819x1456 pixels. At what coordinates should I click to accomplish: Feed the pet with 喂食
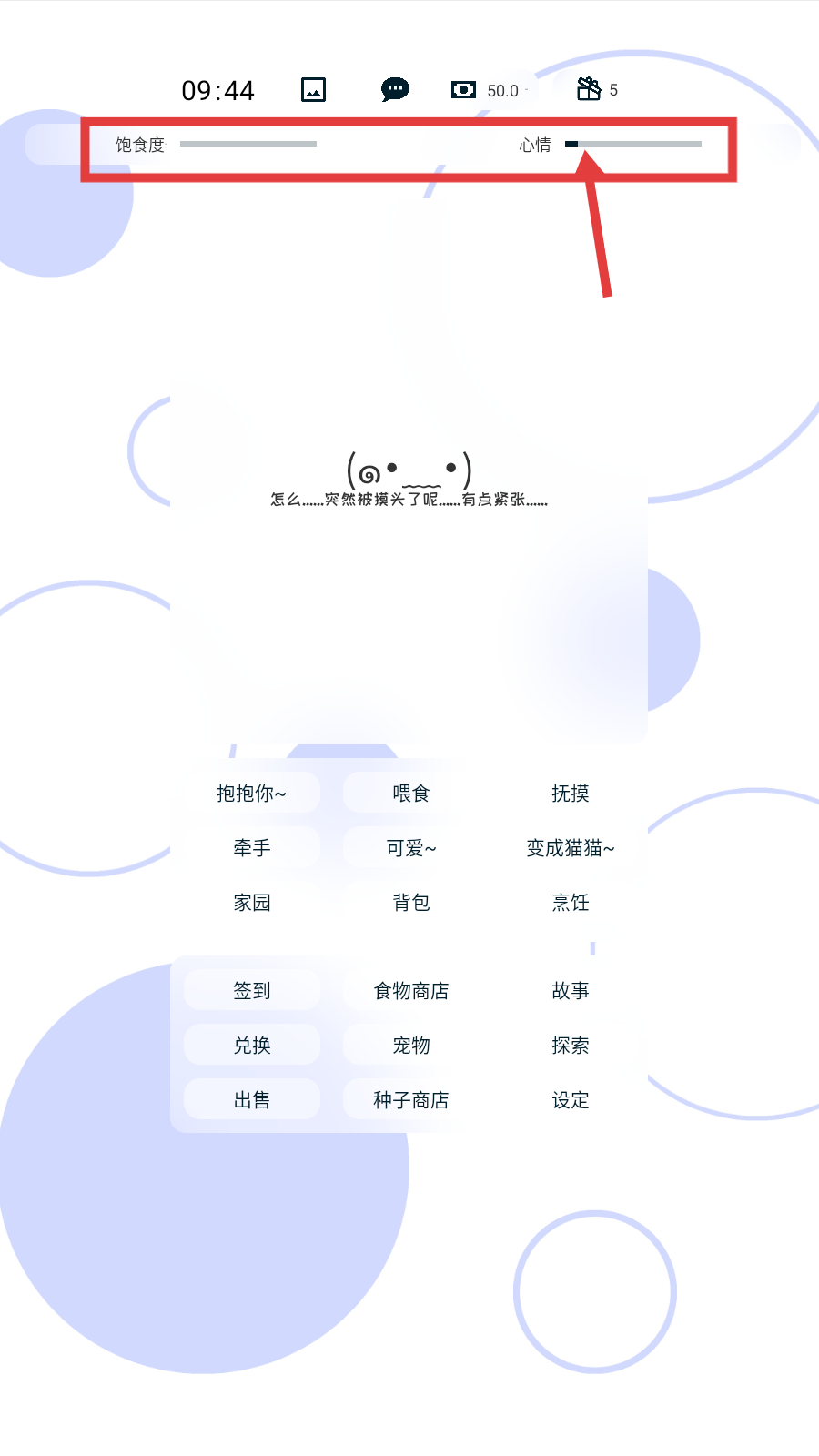click(x=411, y=794)
